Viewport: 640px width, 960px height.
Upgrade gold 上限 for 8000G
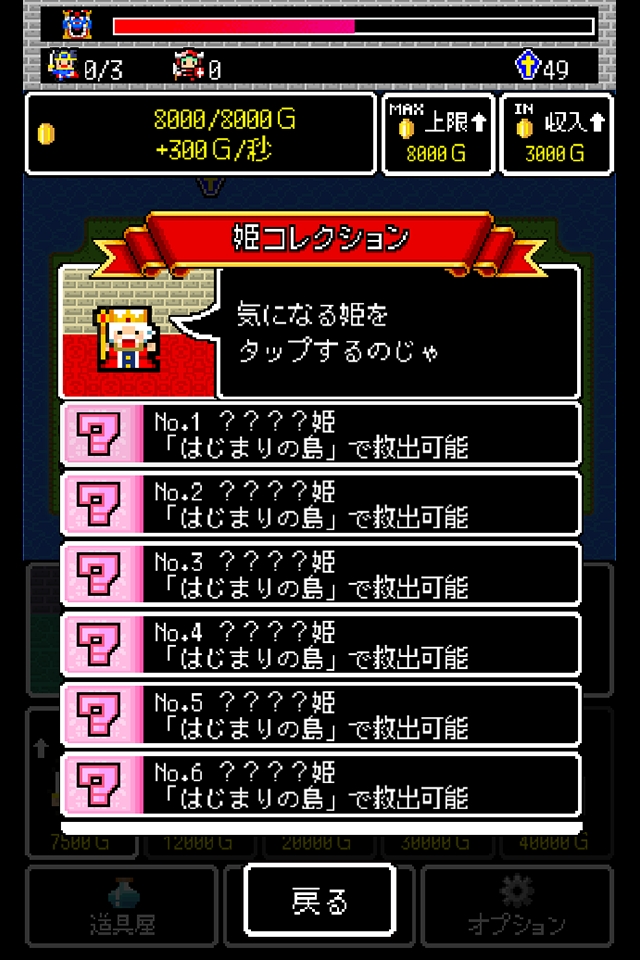(x=439, y=134)
